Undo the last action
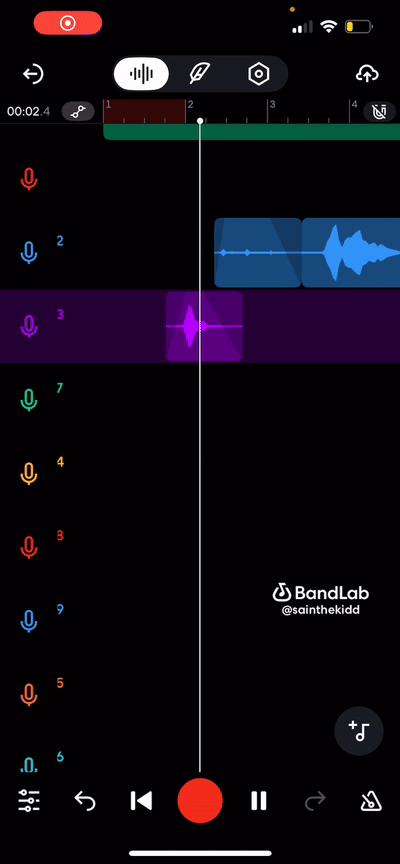This screenshot has height=864, width=400. coord(85,801)
